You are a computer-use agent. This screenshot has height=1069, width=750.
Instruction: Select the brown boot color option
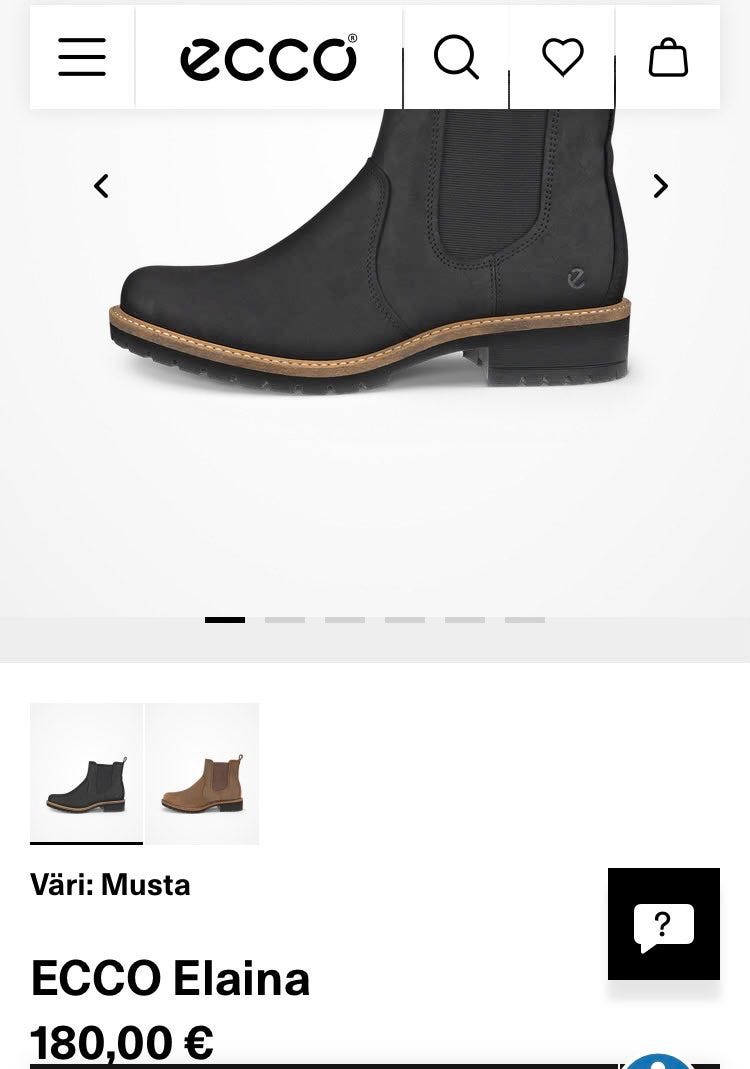[202, 773]
